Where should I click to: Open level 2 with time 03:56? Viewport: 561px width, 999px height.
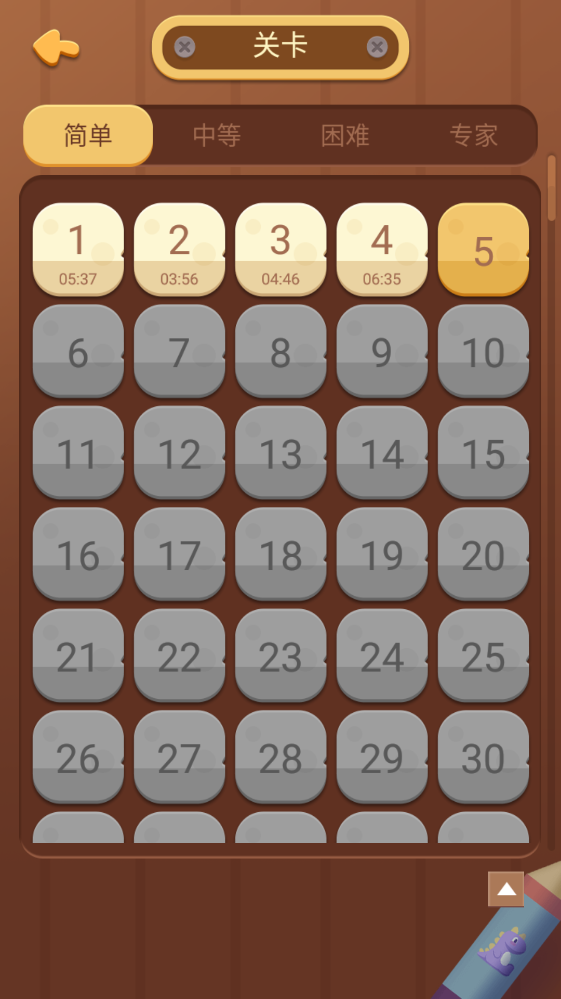pos(179,249)
